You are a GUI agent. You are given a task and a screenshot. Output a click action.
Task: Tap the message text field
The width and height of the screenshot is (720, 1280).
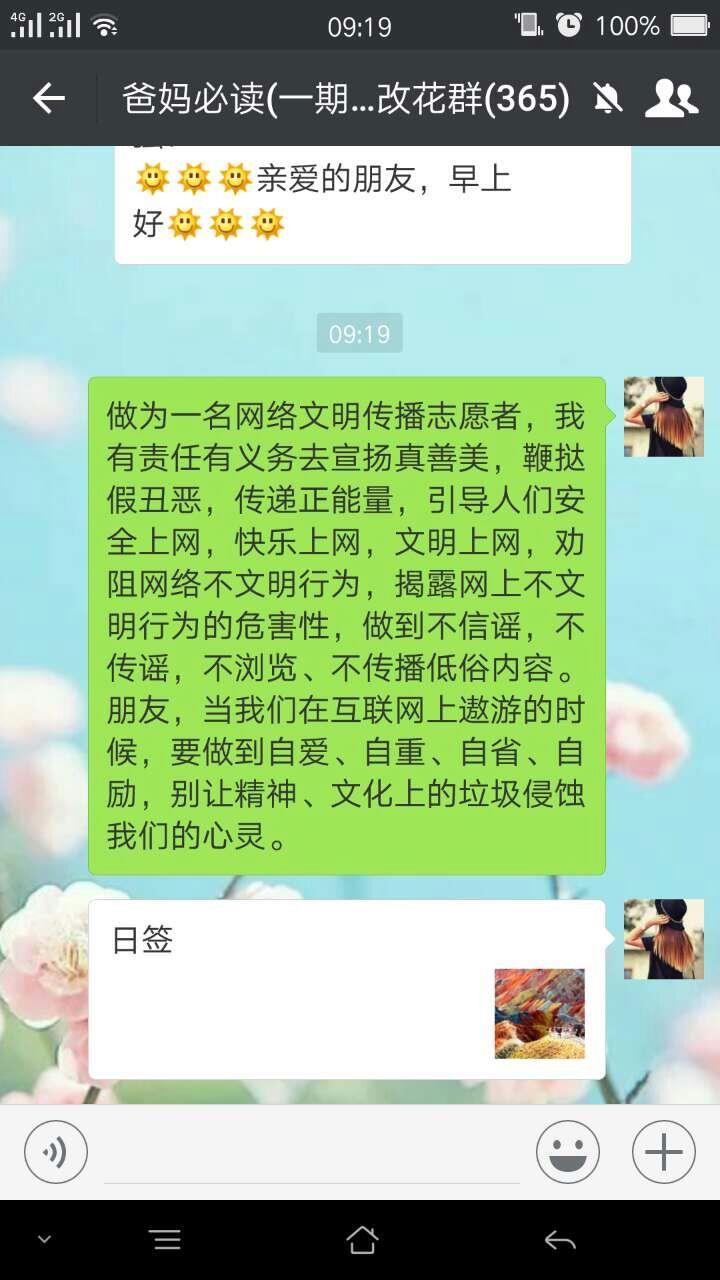click(x=312, y=1154)
